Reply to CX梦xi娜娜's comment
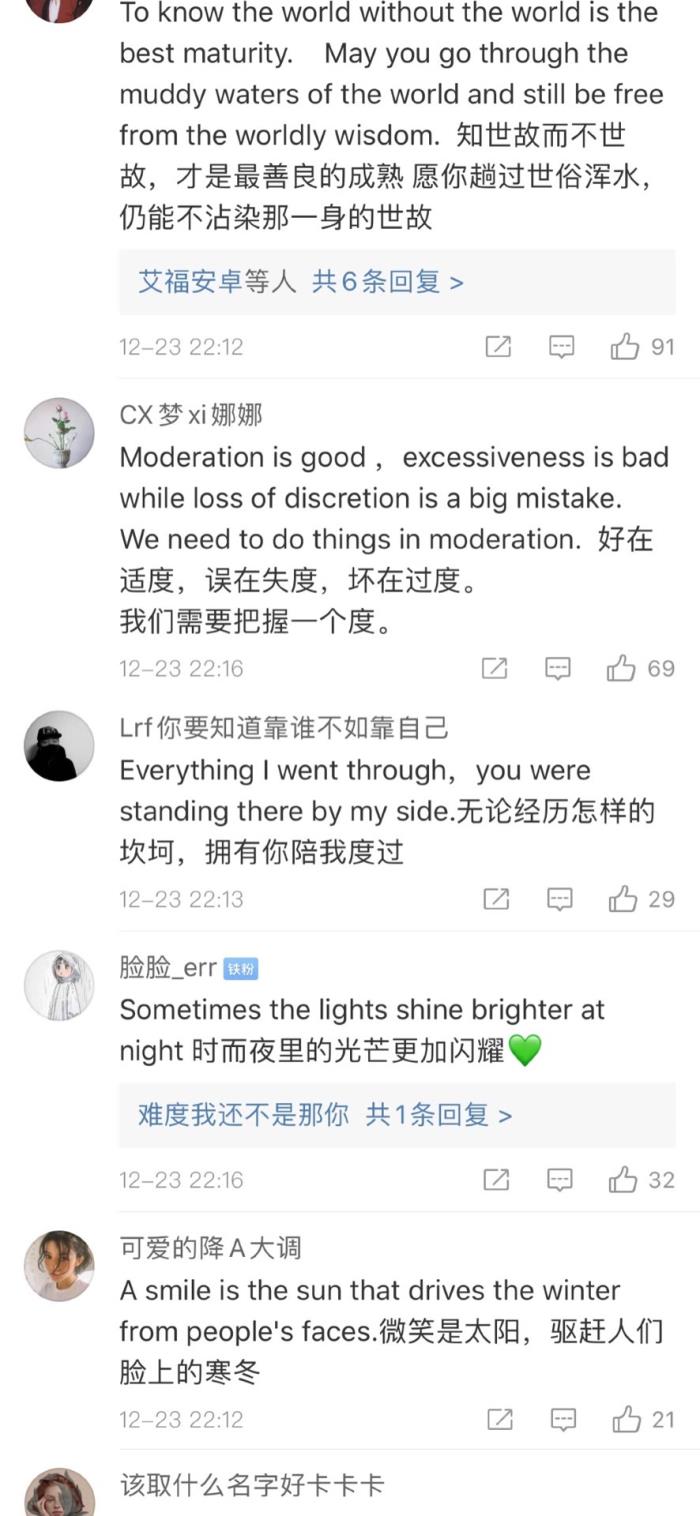Image resolution: width=700 pixels, height=1516 pixels. 558,668
